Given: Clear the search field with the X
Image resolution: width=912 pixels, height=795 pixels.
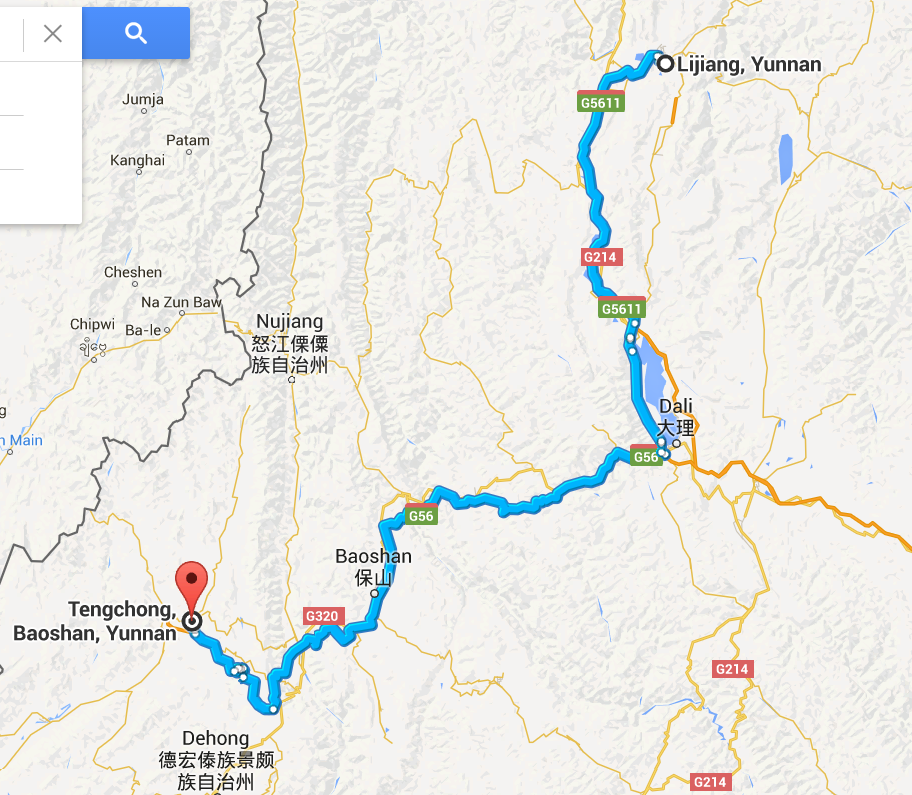Looking at the screenshot, I should pos(53,33).
